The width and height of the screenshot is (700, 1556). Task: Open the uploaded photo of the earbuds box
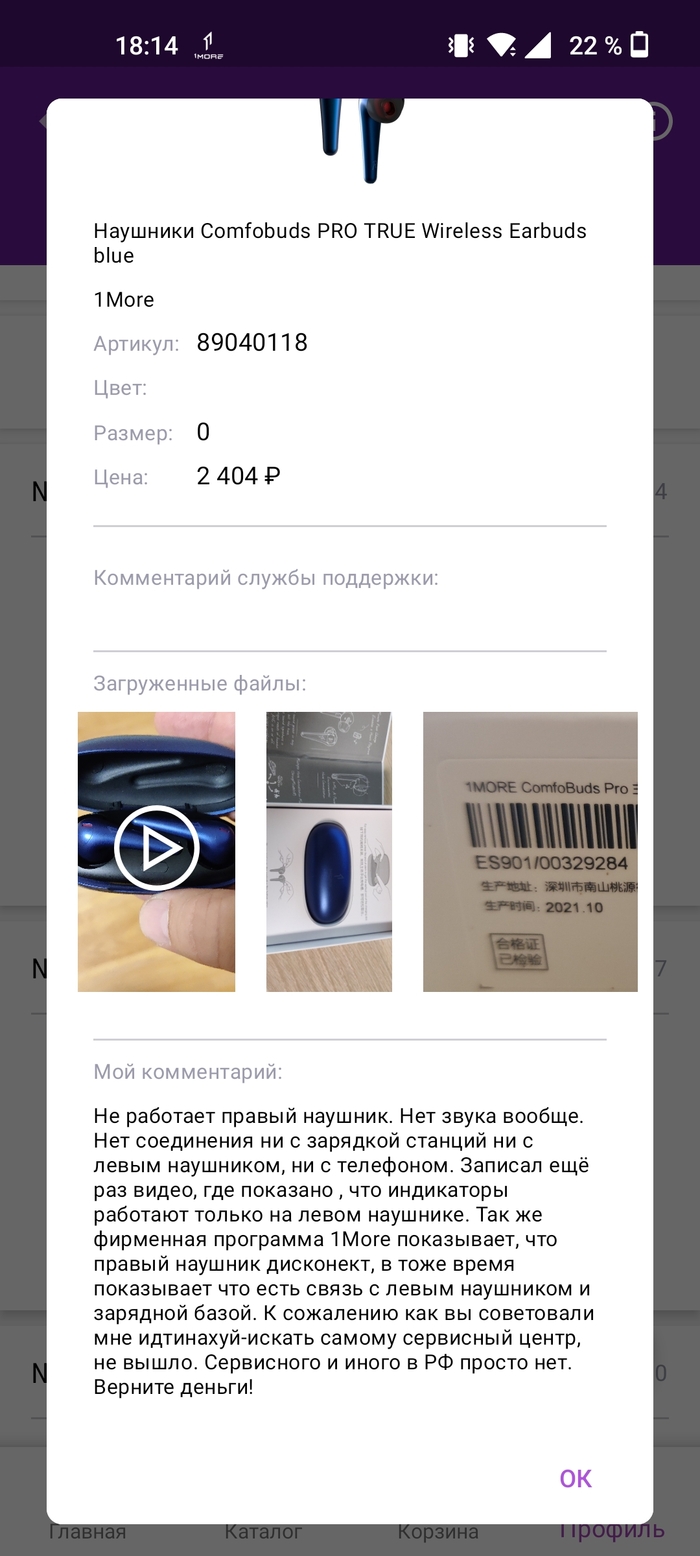[329, 851]
